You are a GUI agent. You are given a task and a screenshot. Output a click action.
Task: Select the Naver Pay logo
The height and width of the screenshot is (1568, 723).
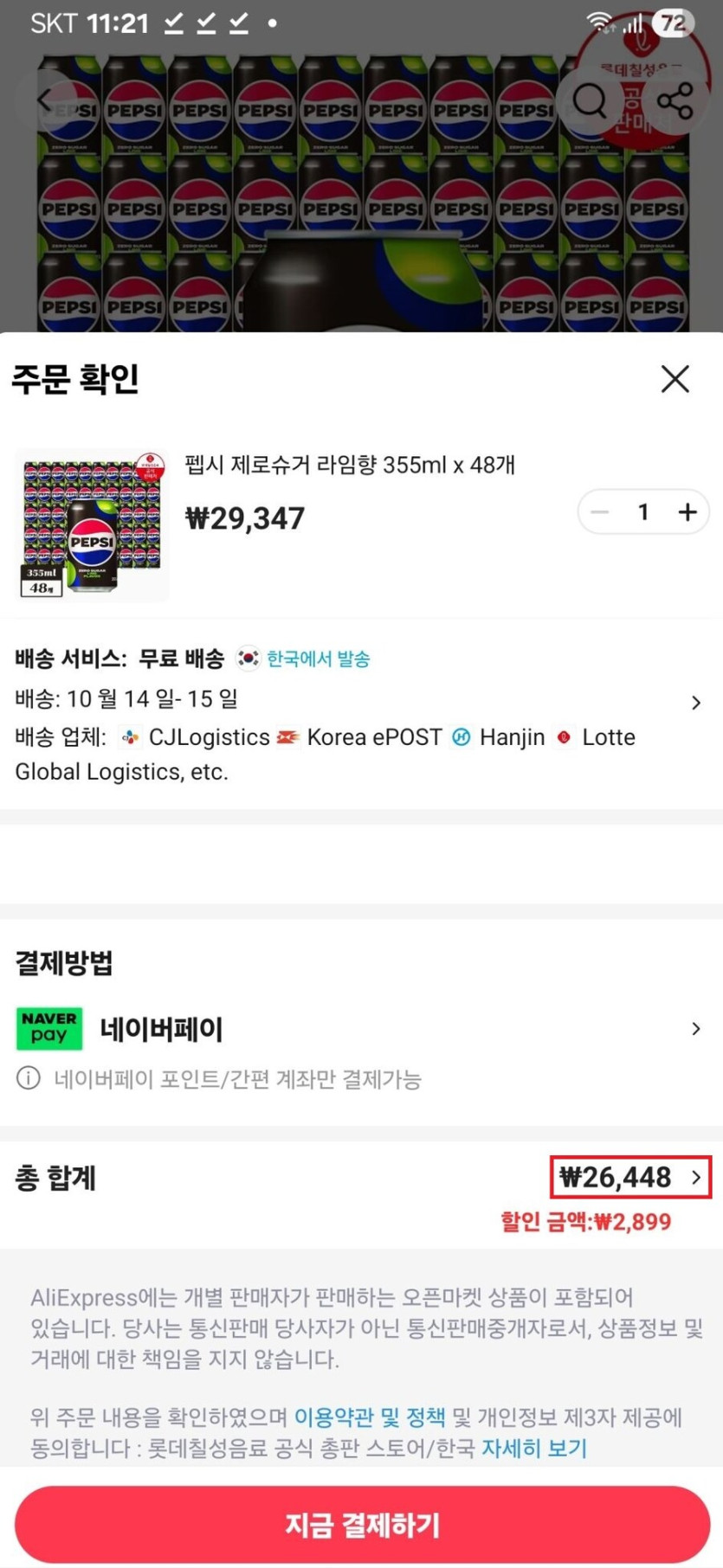click(48, 1029)
